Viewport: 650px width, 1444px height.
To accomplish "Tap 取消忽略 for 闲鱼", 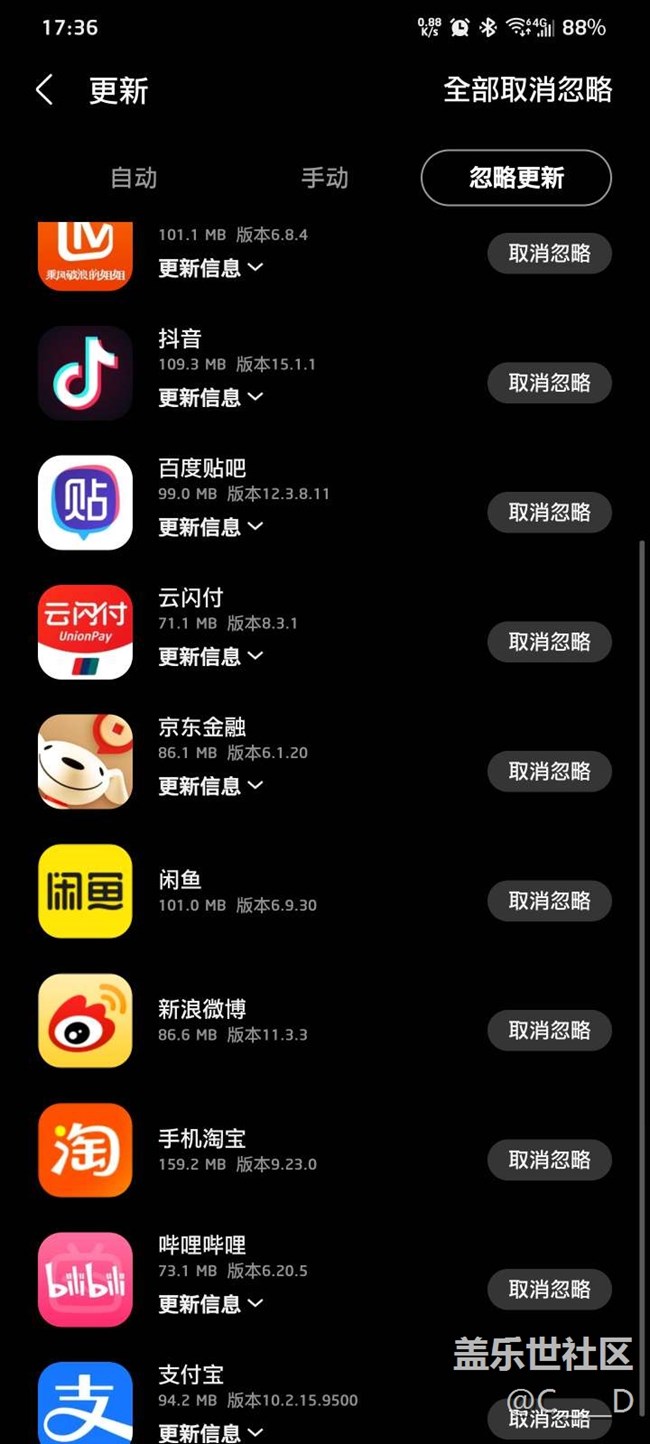I will 549,901.
